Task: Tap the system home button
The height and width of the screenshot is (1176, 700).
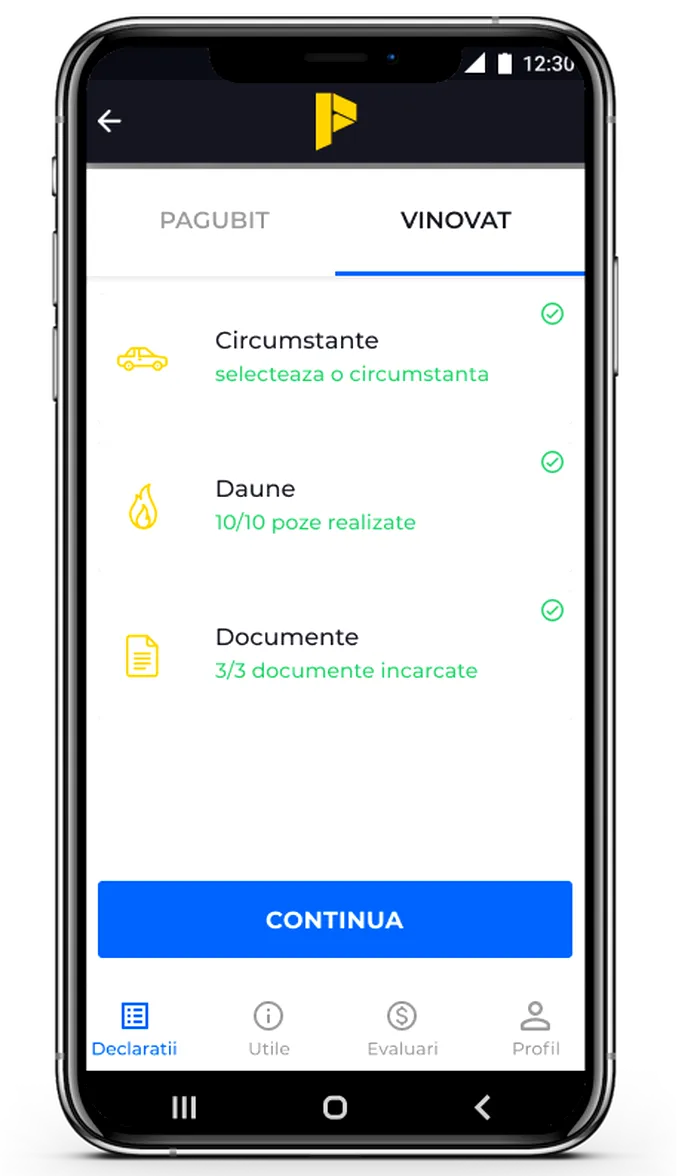Action: (335, 1107)
